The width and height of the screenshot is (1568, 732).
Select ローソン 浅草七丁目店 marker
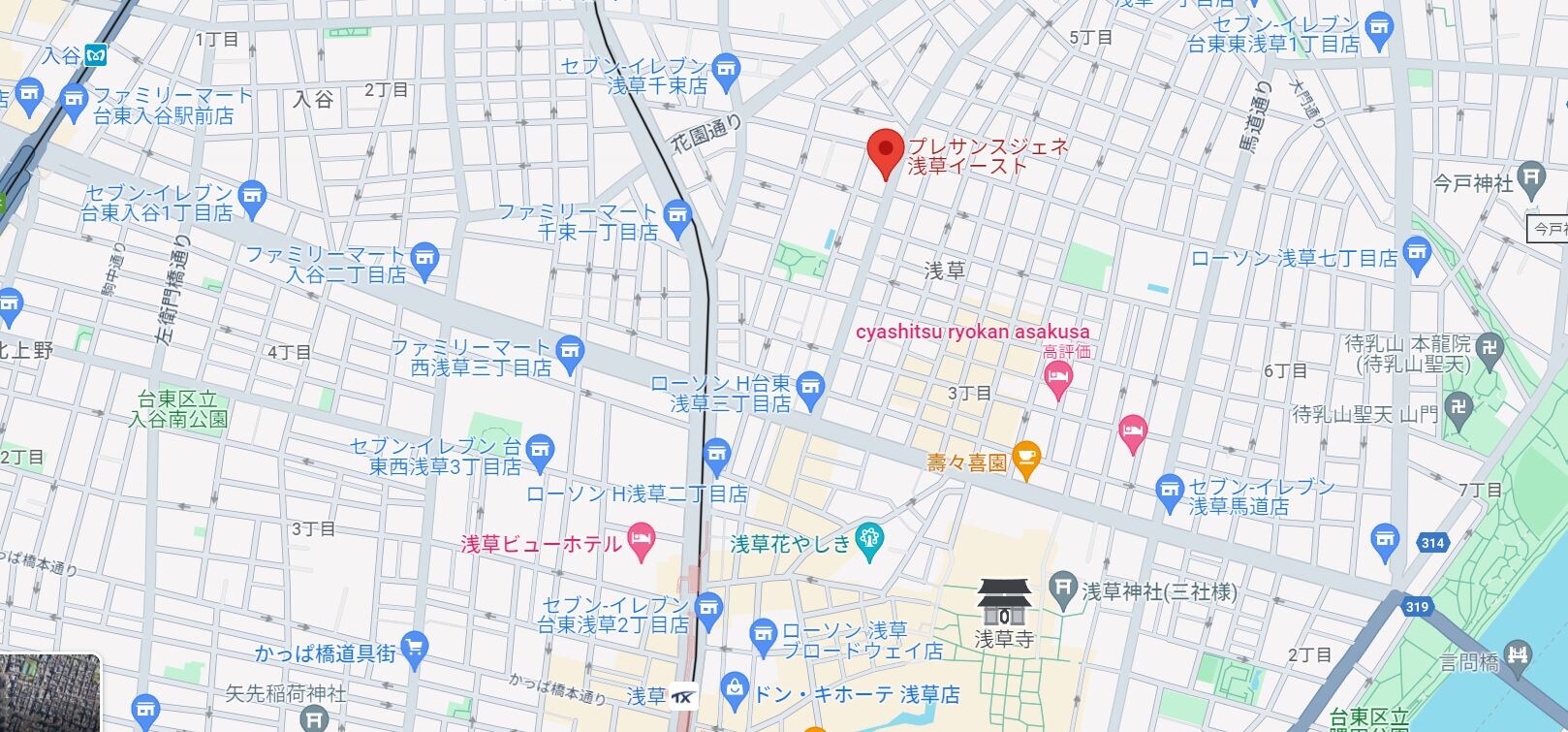[1416, 256]
